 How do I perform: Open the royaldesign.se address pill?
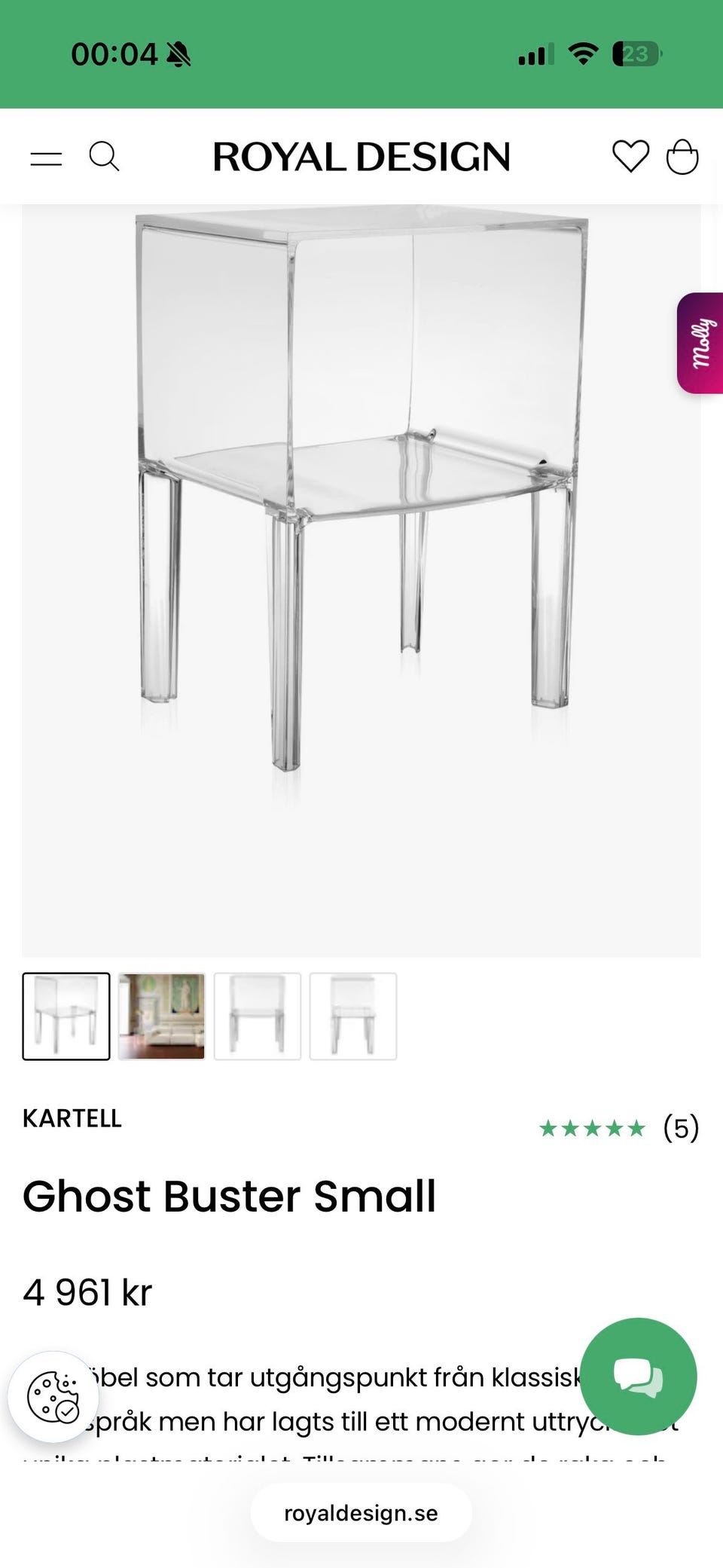tap(361, 1512)
